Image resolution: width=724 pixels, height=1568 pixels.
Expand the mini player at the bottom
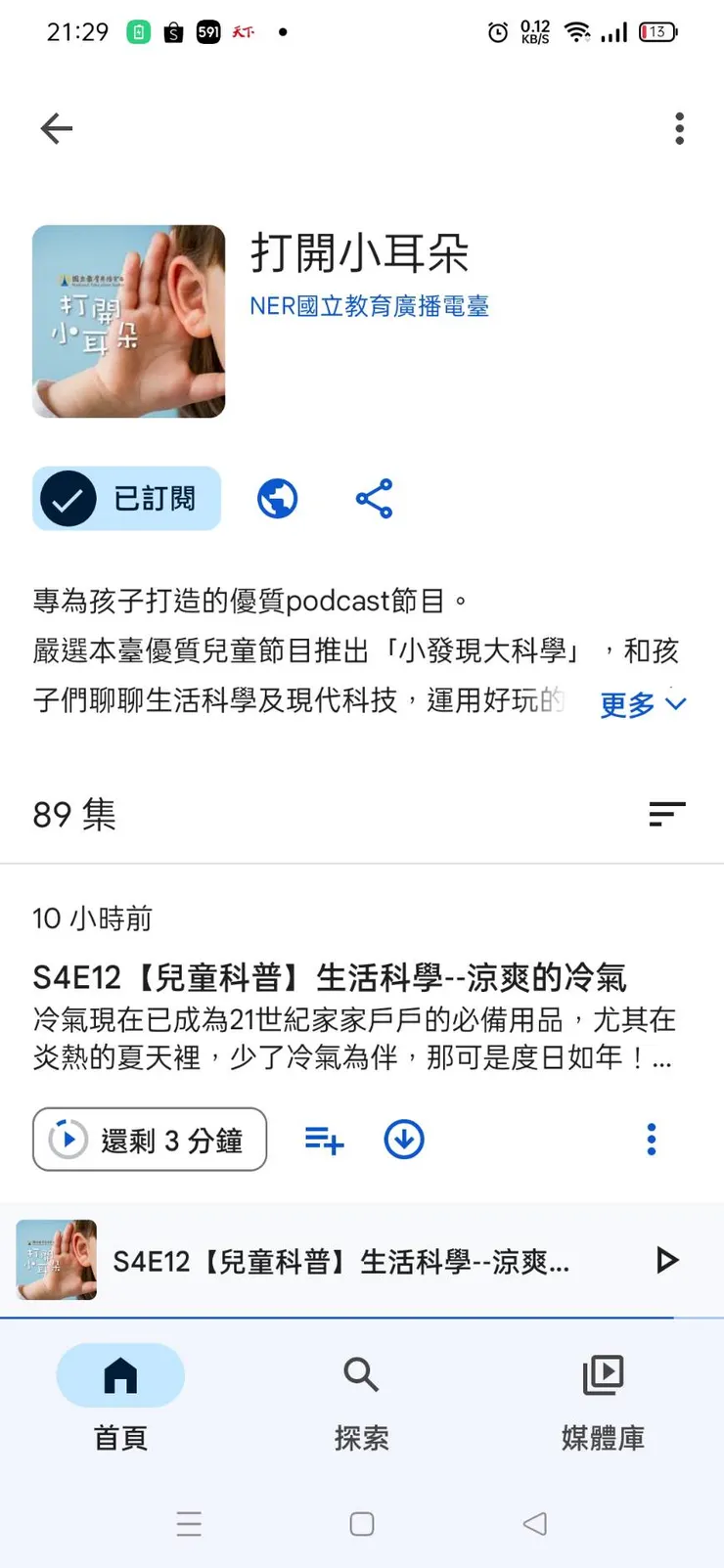(342, 1260)
